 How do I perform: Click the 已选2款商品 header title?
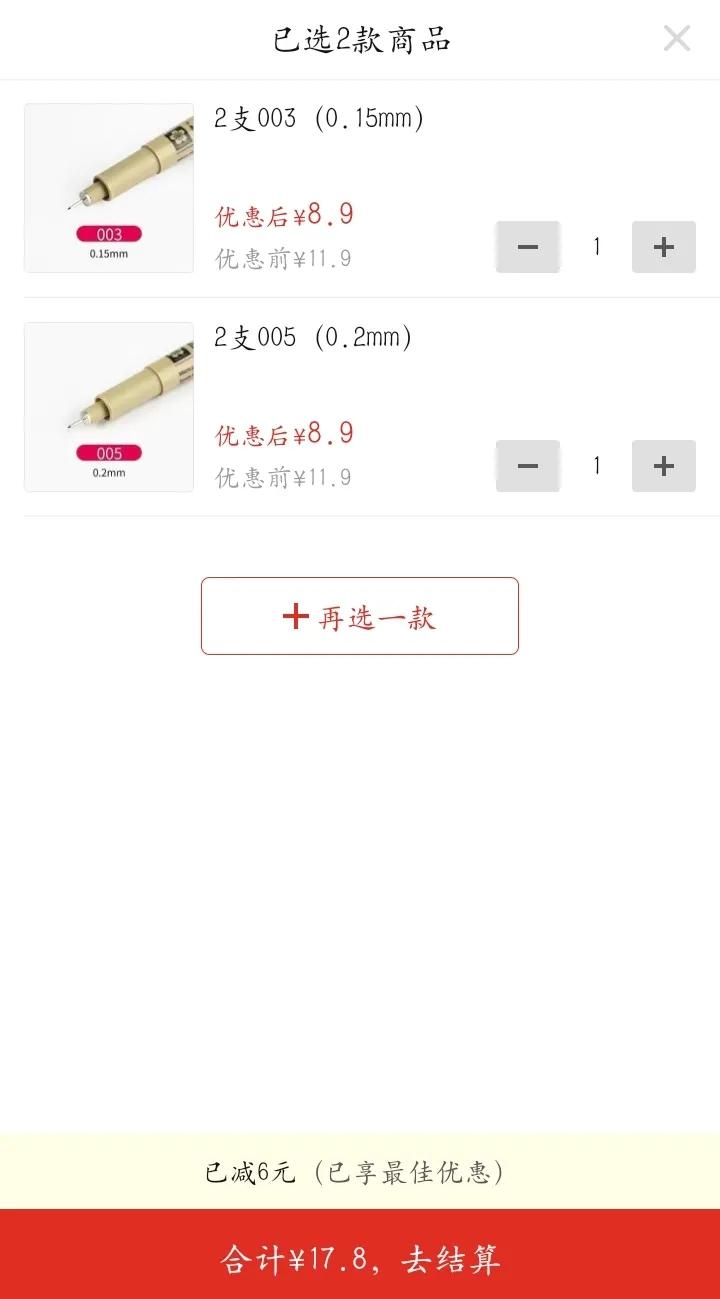tap(360, 39)
